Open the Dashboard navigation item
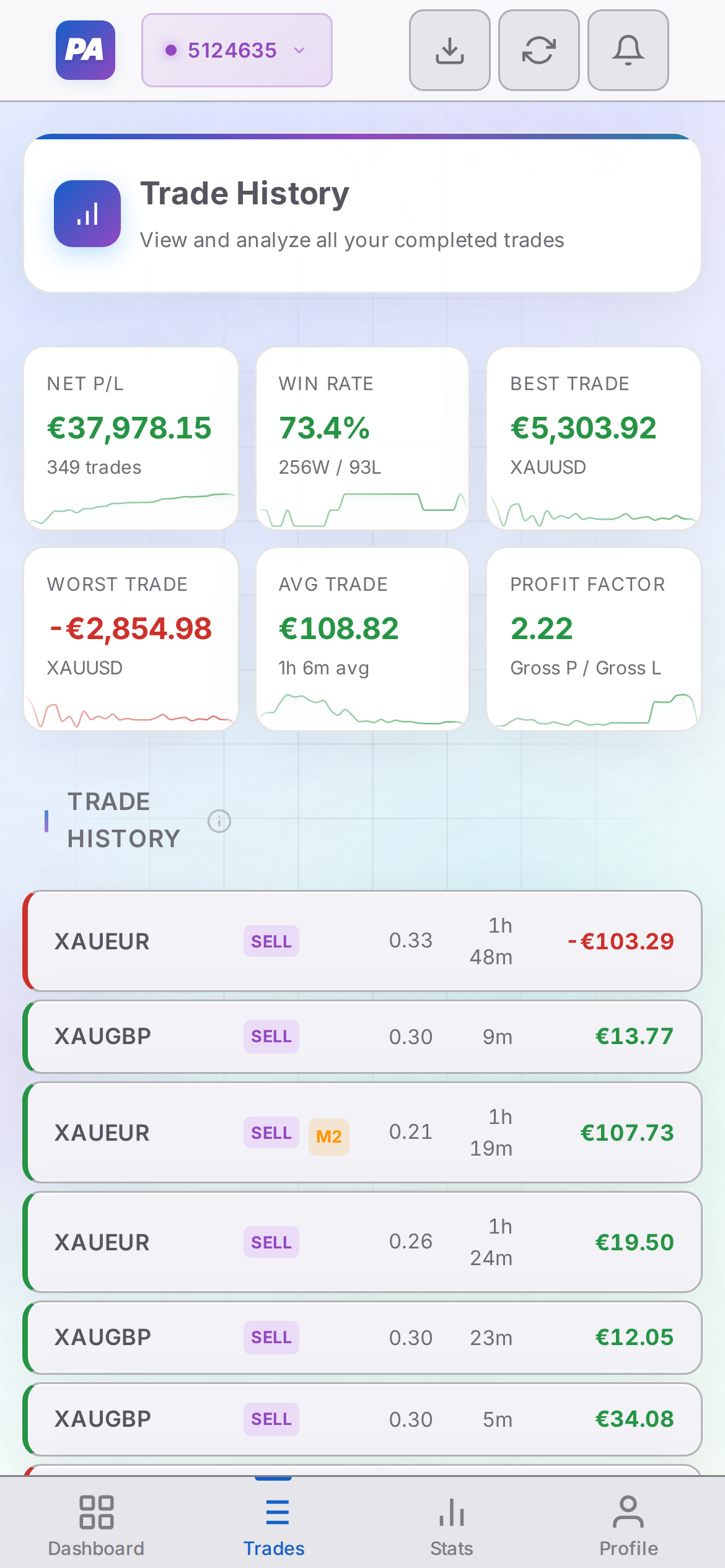 point(96,1530)
